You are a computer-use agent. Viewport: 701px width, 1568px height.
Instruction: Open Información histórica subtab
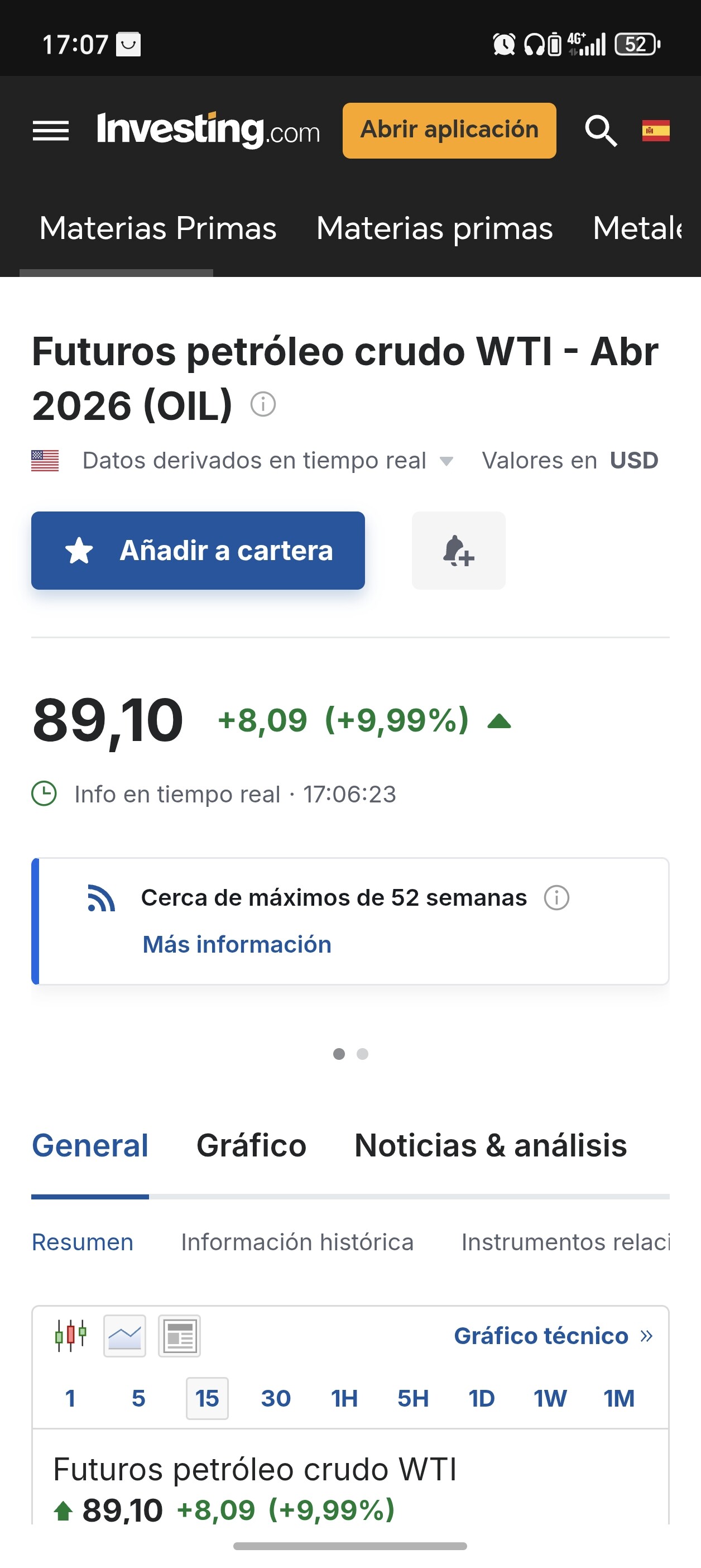click(x=297, y=1242)
